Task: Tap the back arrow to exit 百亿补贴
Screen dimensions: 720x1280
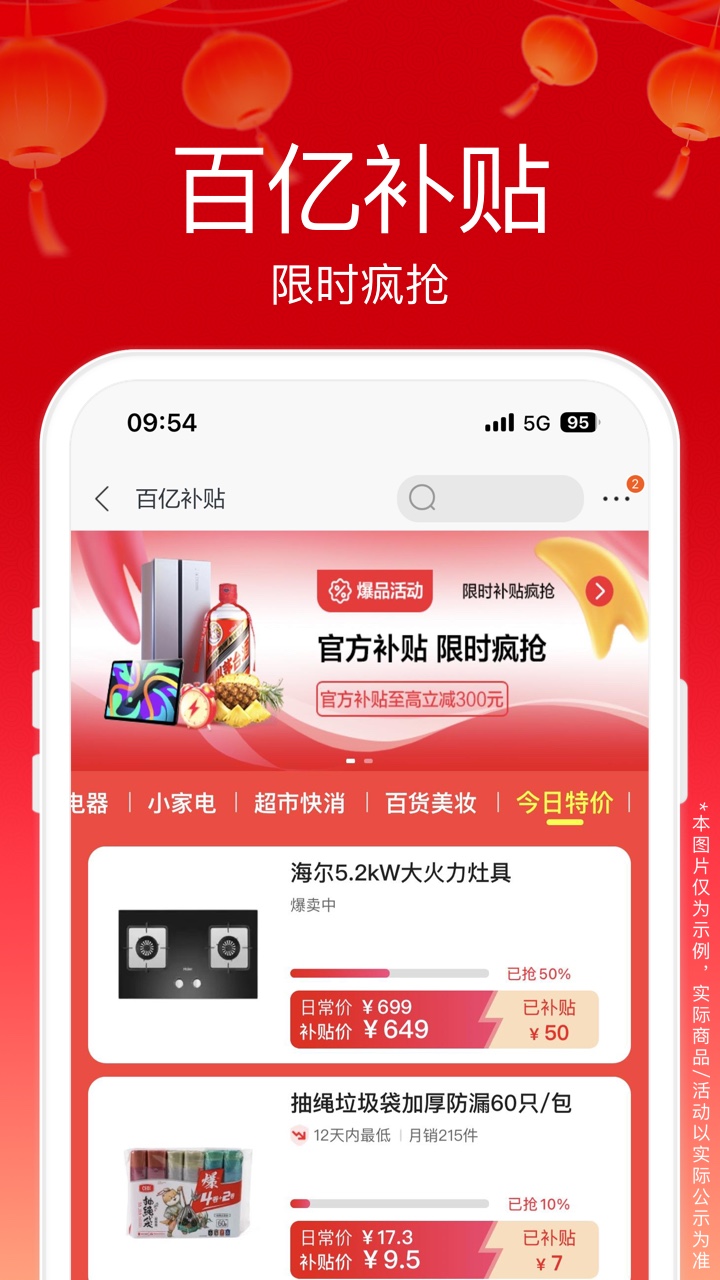Action: (100, 498)
